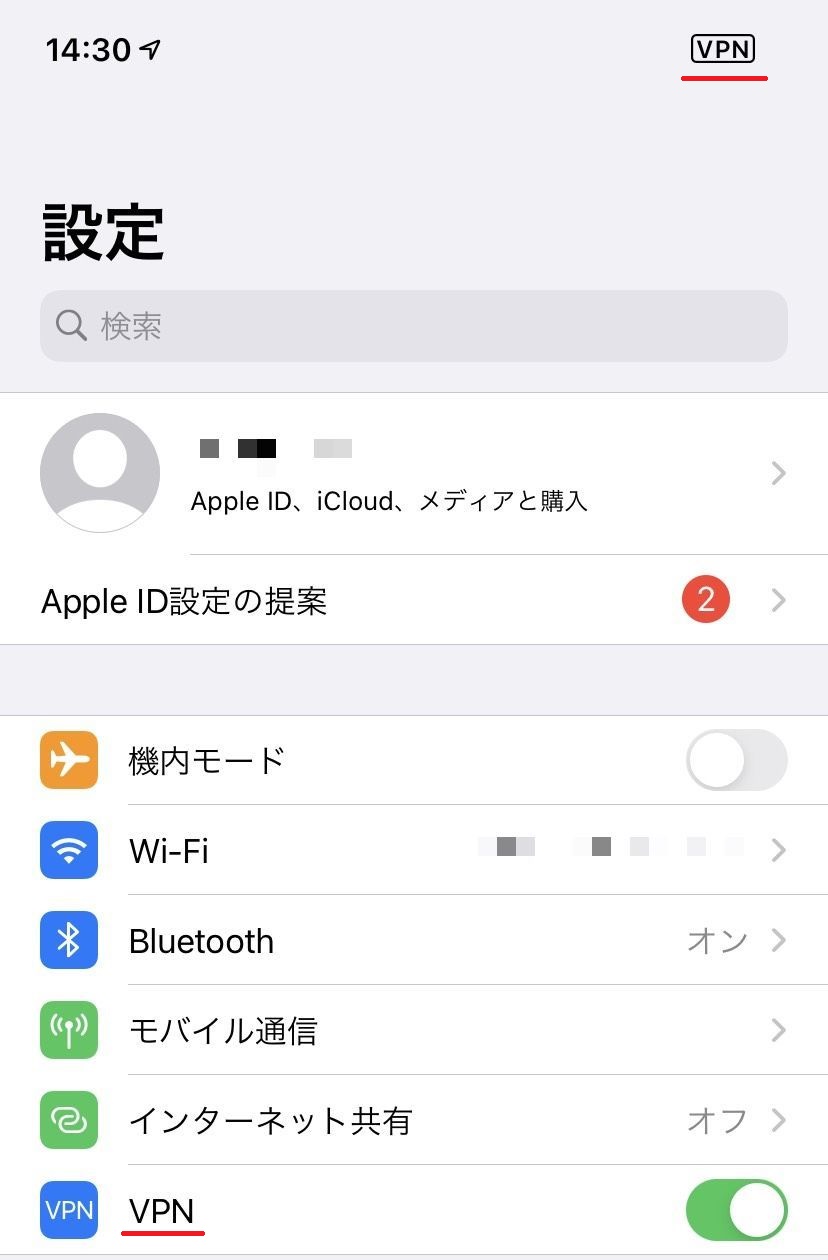Open インターネット共有 hotspot settings
828x1260 pixels.
pyautogui.click(x=413, y=1121)
